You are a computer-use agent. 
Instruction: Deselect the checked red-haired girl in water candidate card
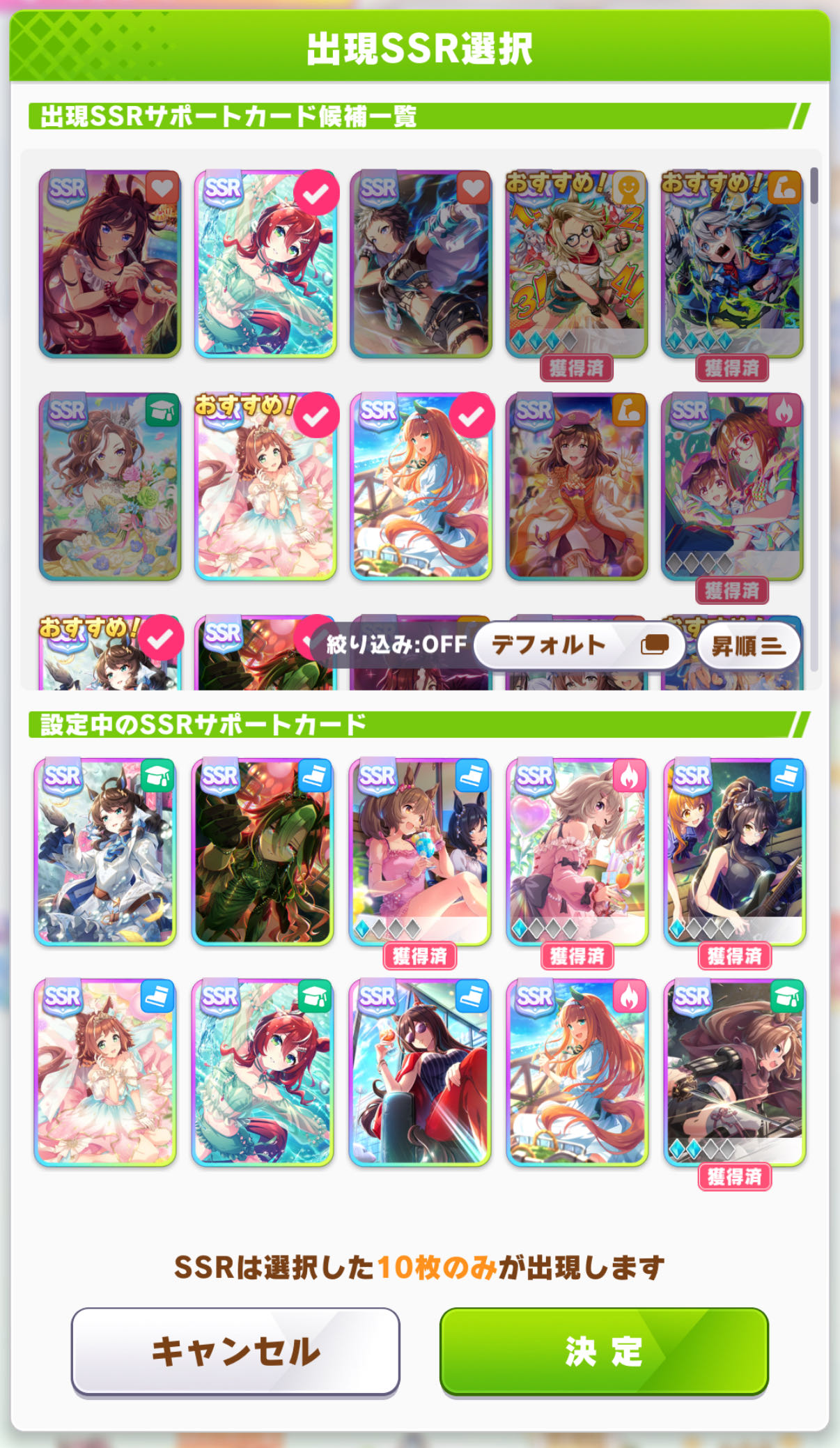pos(265,265)
